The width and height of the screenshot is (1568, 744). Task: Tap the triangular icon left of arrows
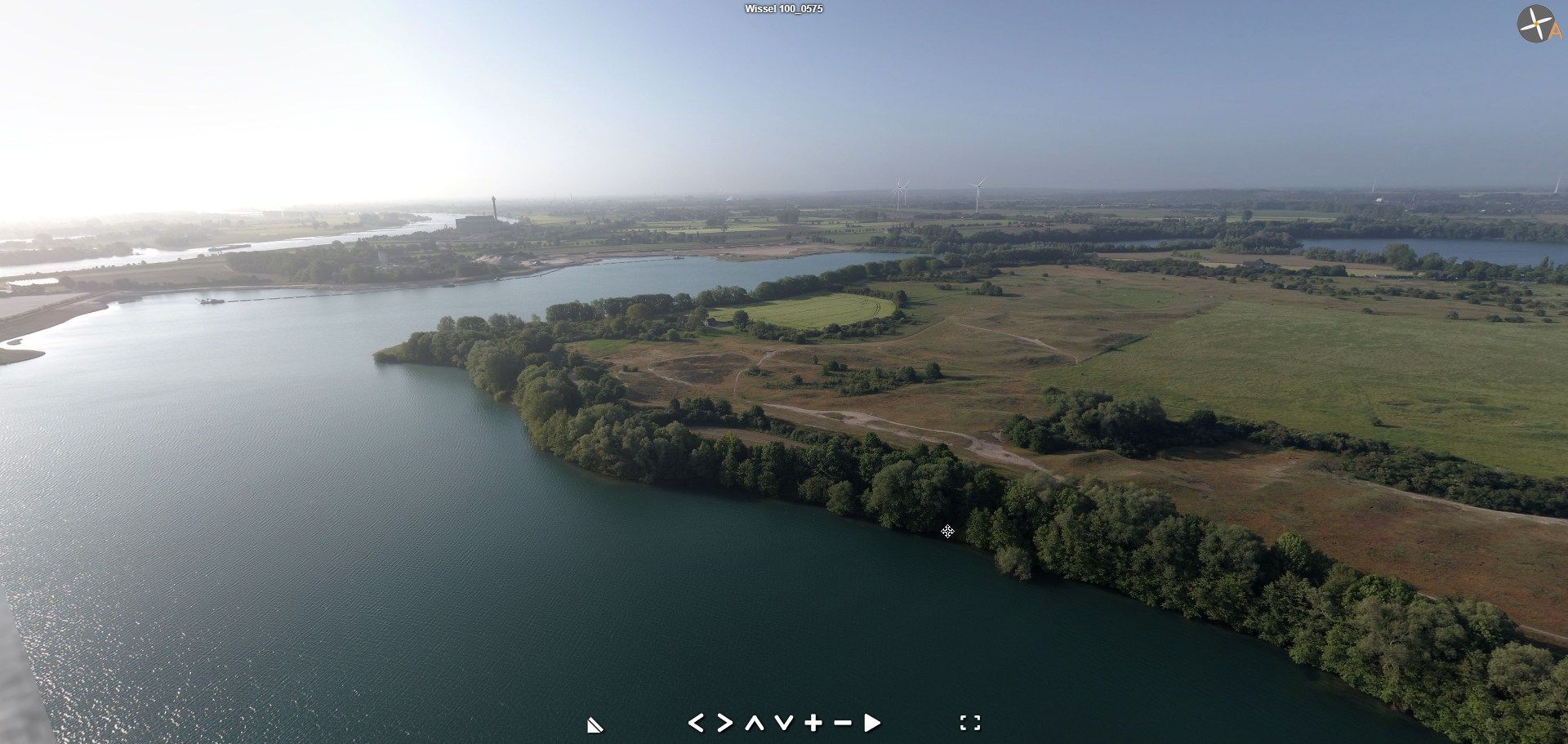595,724
